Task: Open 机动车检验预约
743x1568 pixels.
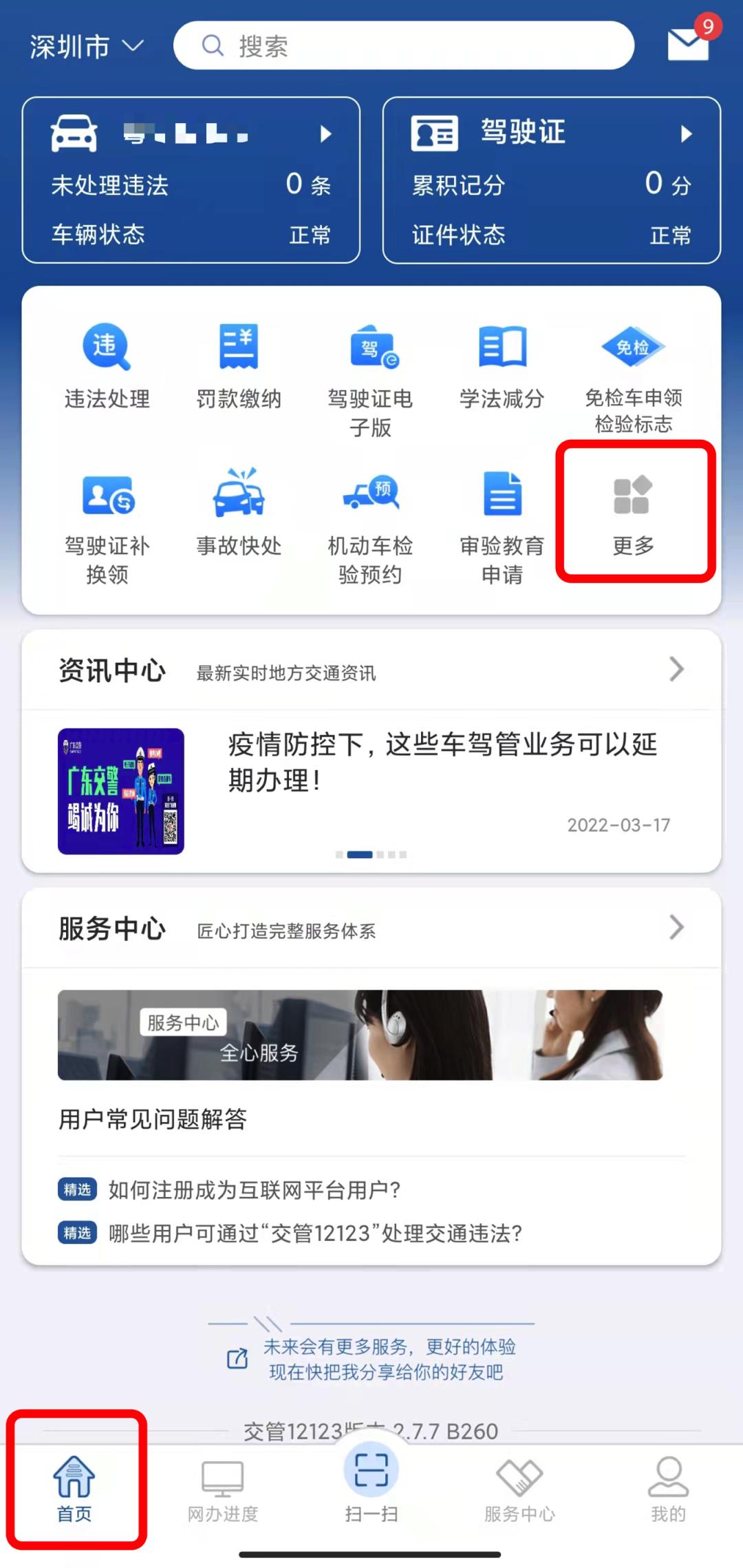Action: point(370,527)
